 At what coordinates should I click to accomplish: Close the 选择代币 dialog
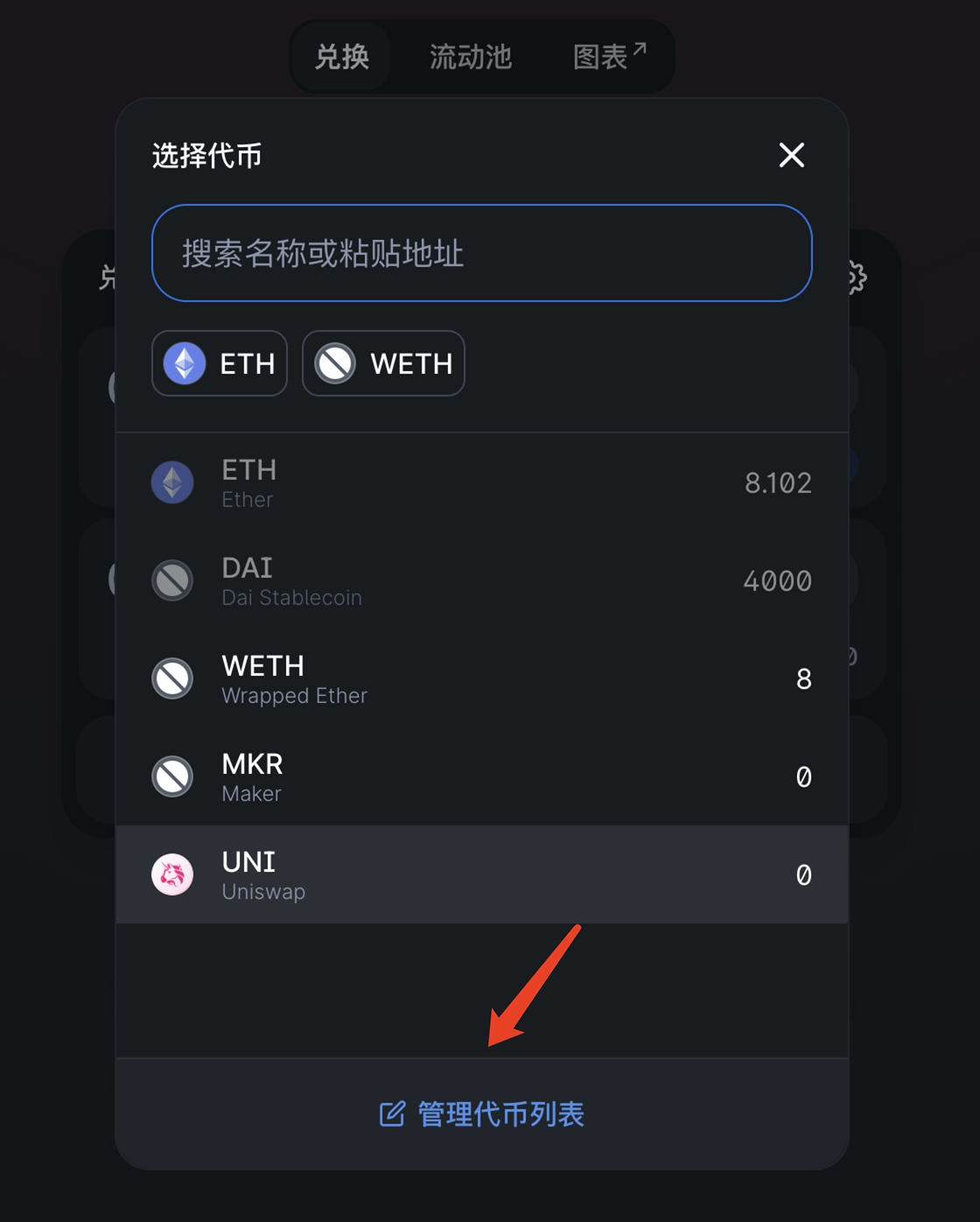click(791, 156)
